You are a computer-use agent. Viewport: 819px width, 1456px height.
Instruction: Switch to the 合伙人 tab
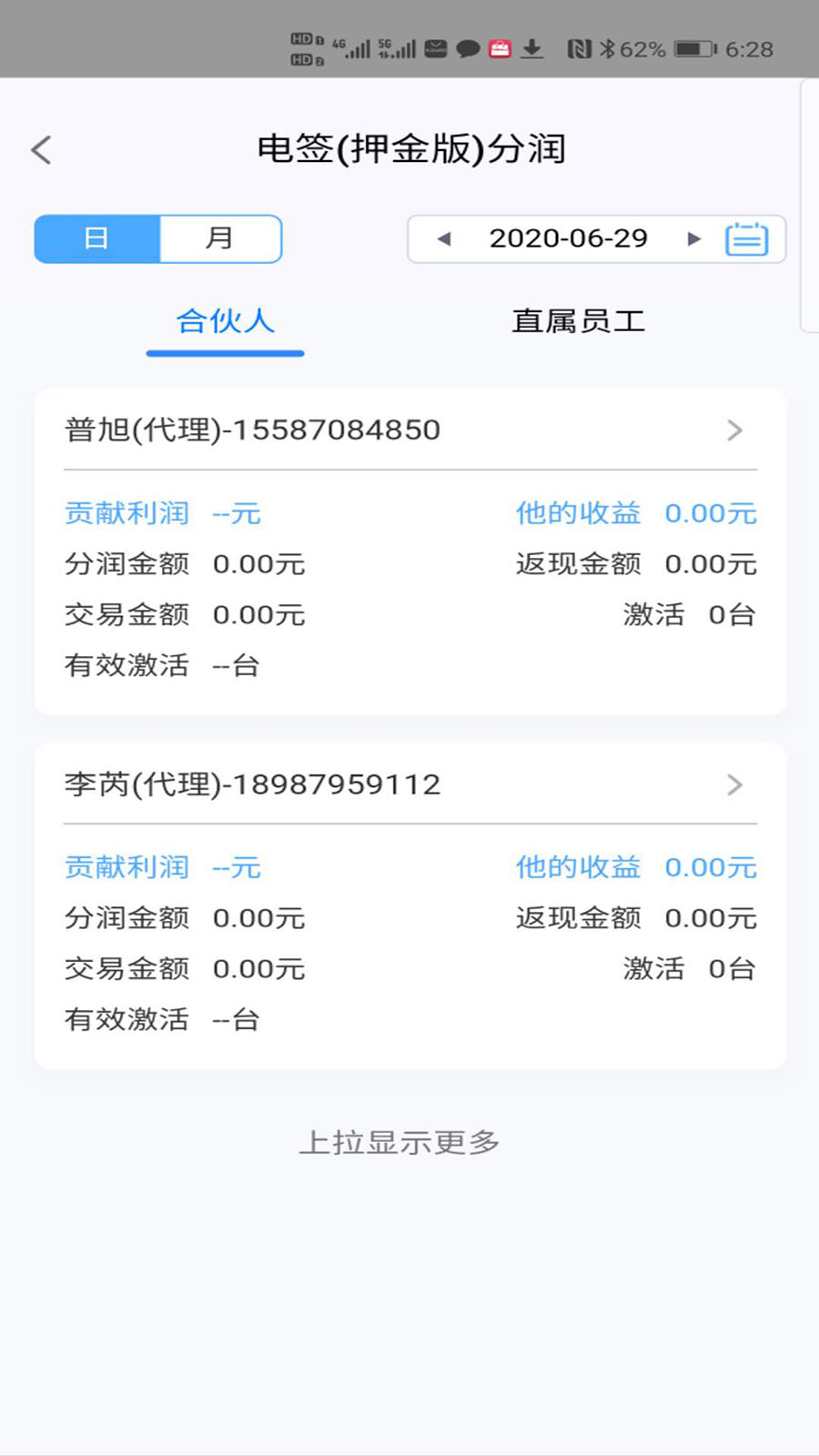(225, 320)
